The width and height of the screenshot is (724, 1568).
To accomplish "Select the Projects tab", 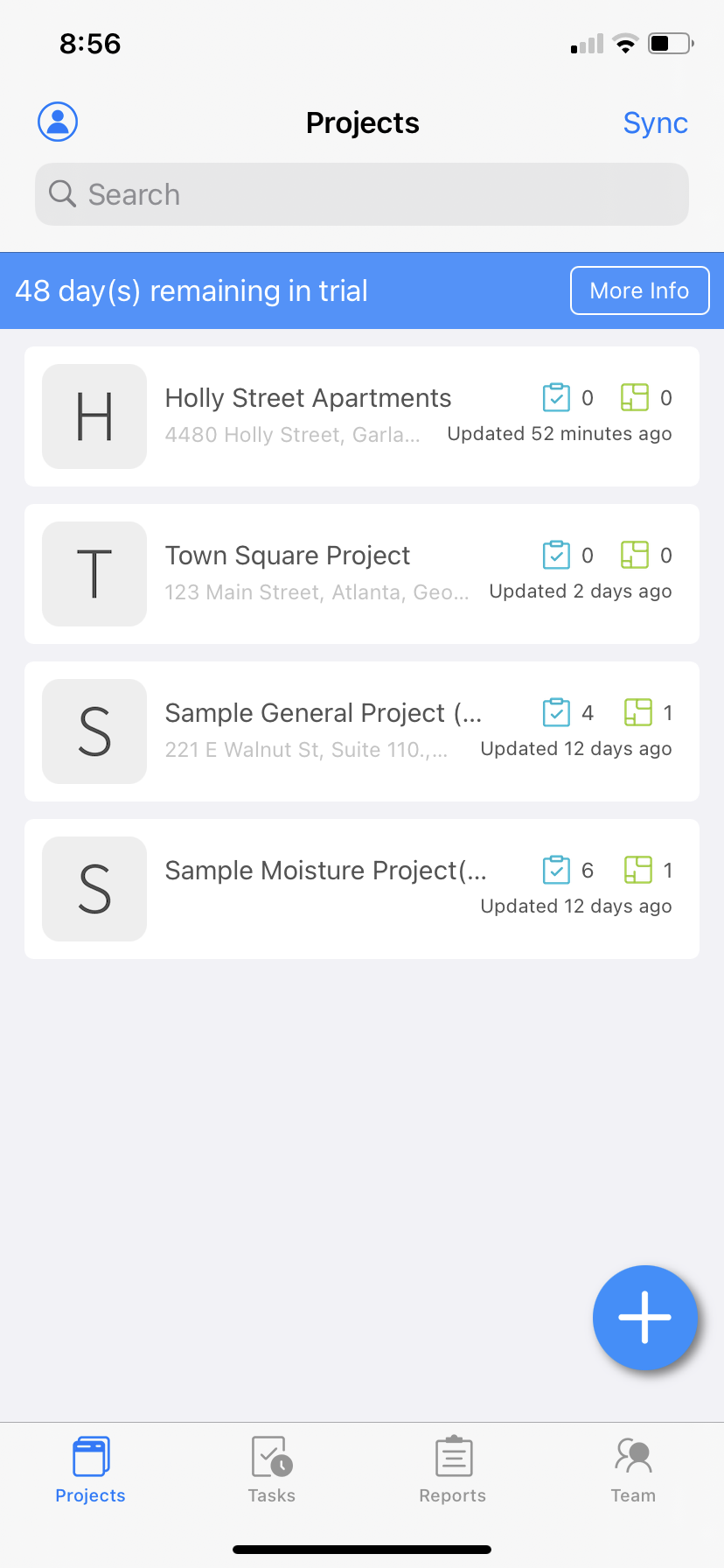I will point(91,1470).
